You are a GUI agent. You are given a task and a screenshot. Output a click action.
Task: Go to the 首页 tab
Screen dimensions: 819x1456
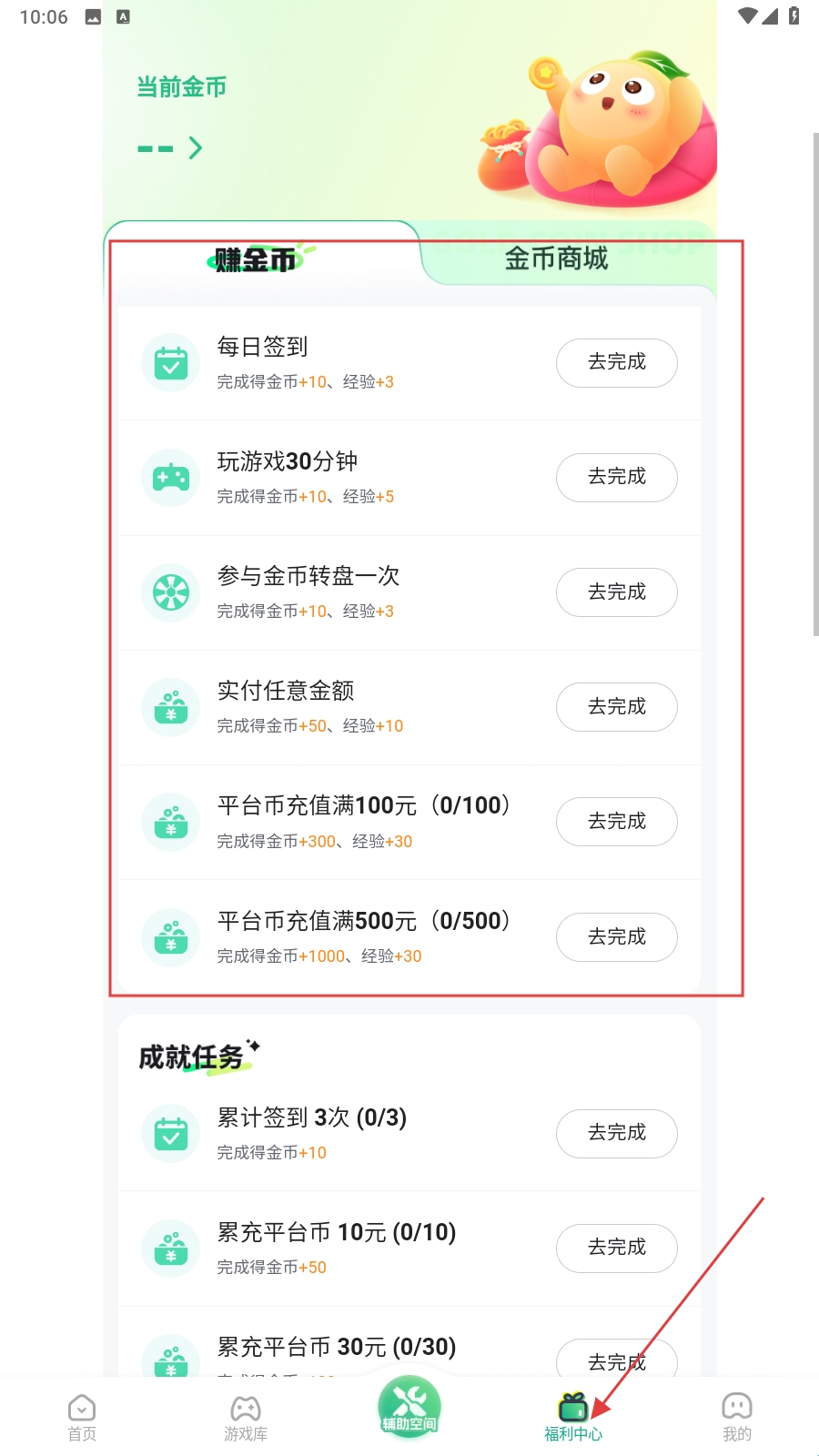click(82, 1418)
